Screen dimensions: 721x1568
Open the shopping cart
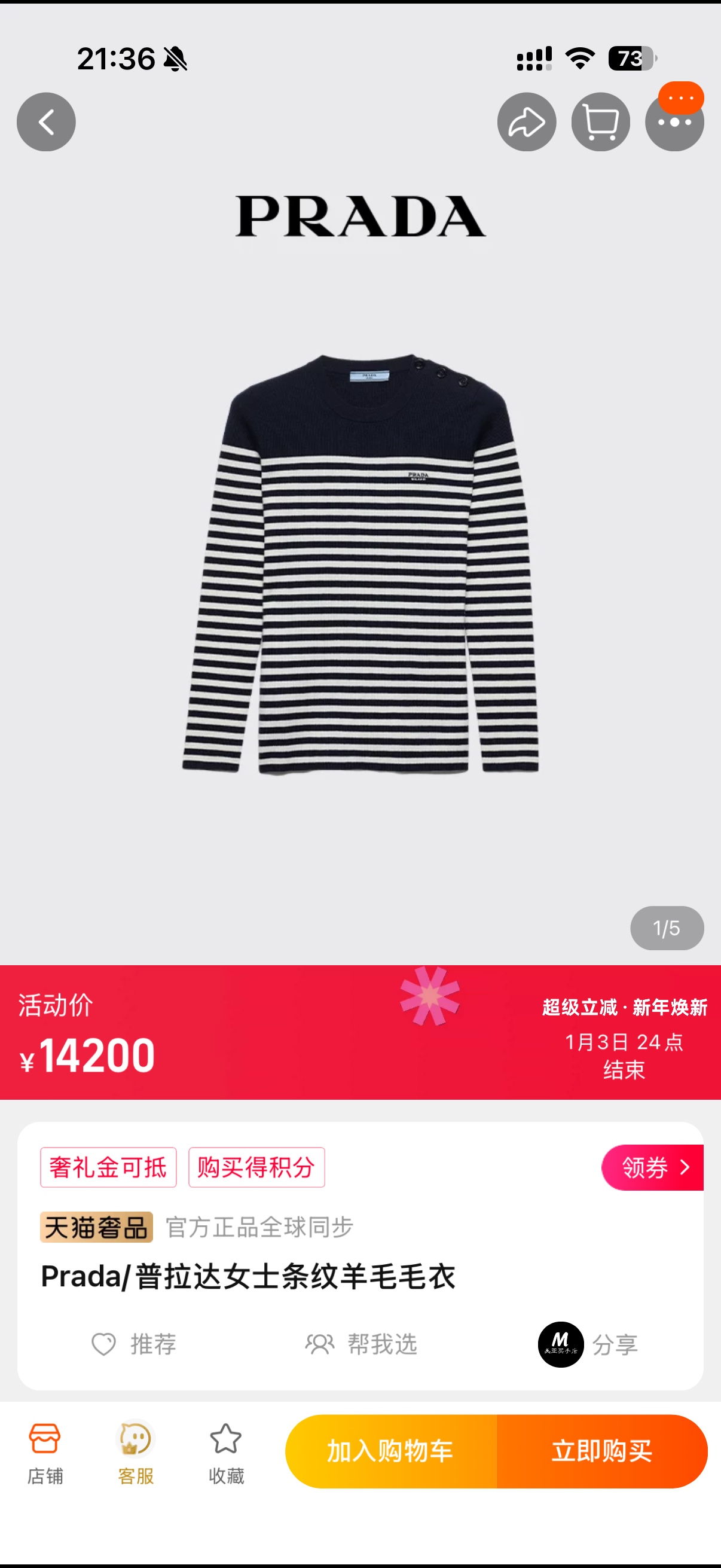coord(600,122)
